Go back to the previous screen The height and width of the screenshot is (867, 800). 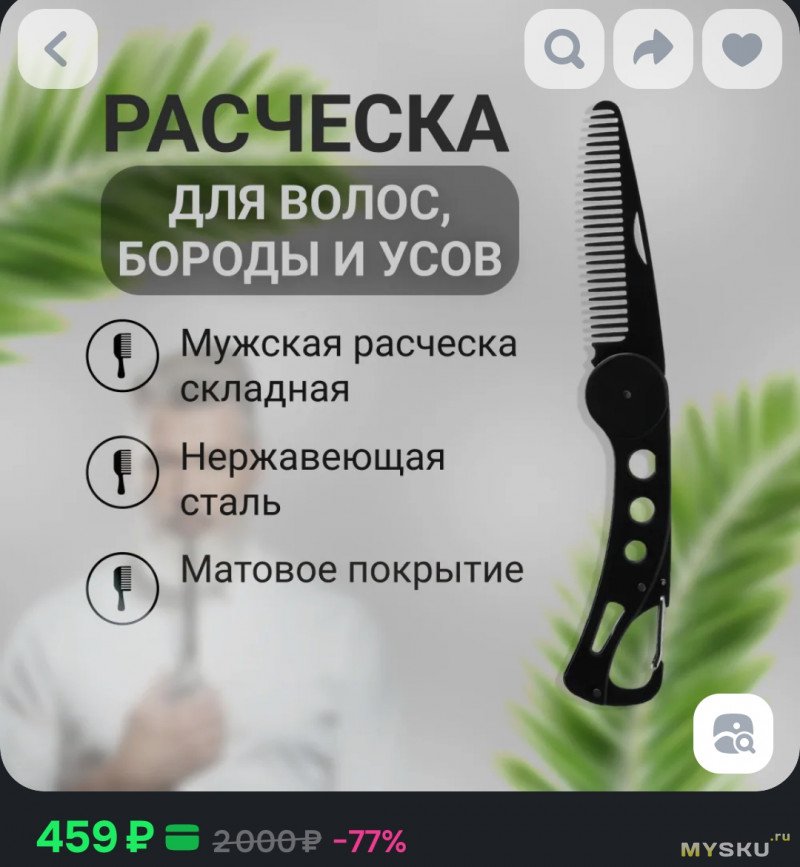tap(57, 49)
